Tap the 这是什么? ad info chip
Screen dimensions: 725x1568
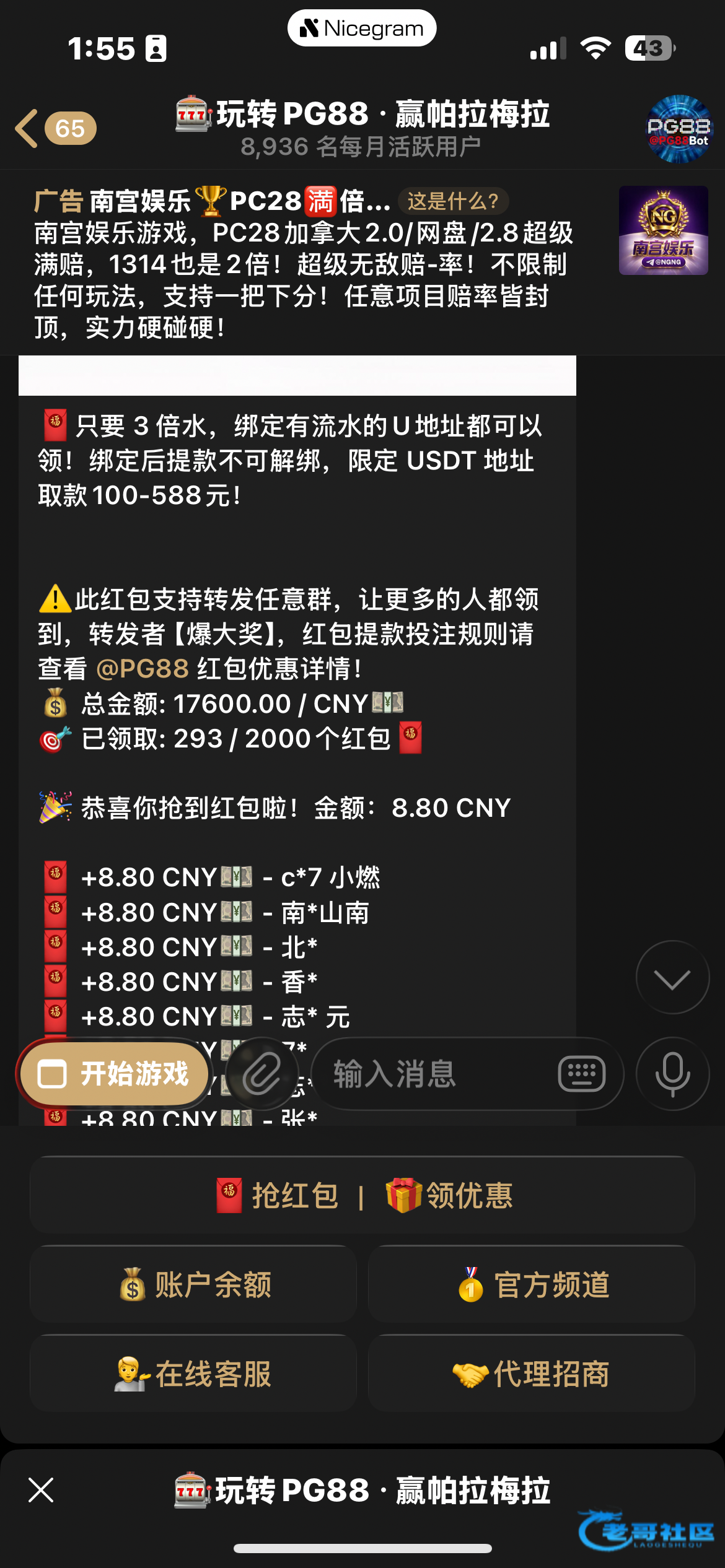pyautogui.click(x=453, y=201)
